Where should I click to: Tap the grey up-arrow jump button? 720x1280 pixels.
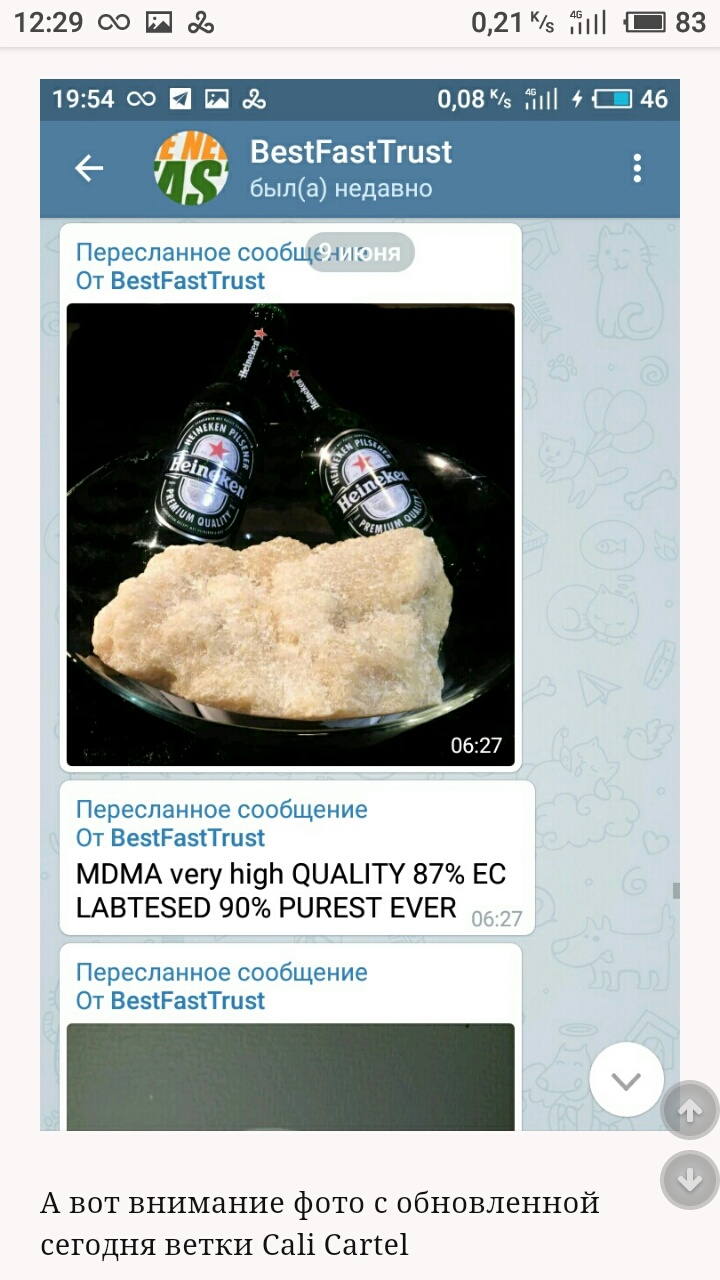[690, 1109]
